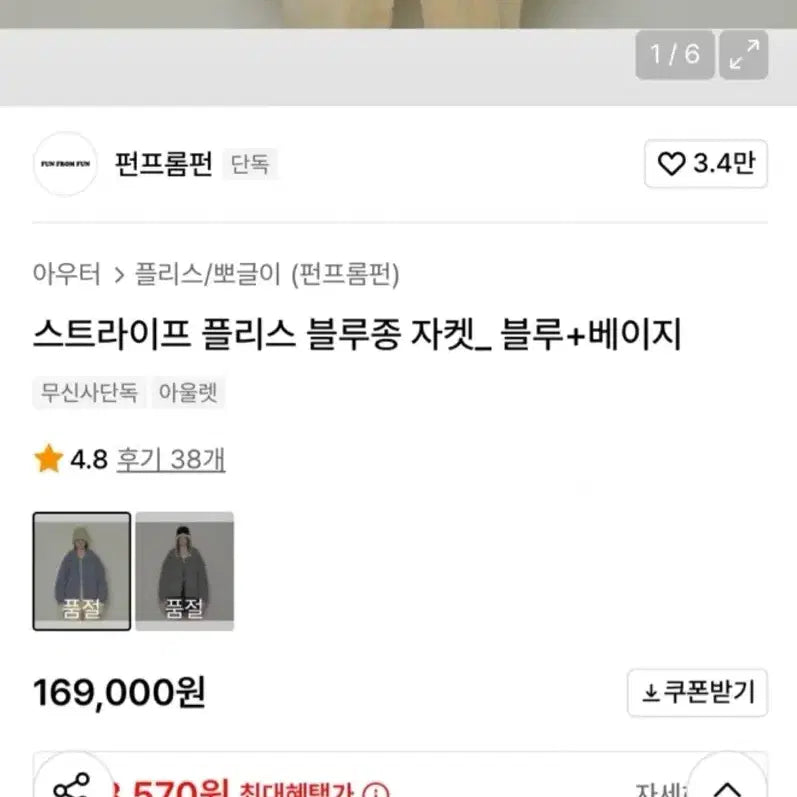This screenshot has width=797, height=797.
Task: Open the 후기 38개 reviews link
Action: [x=171, y=459]
